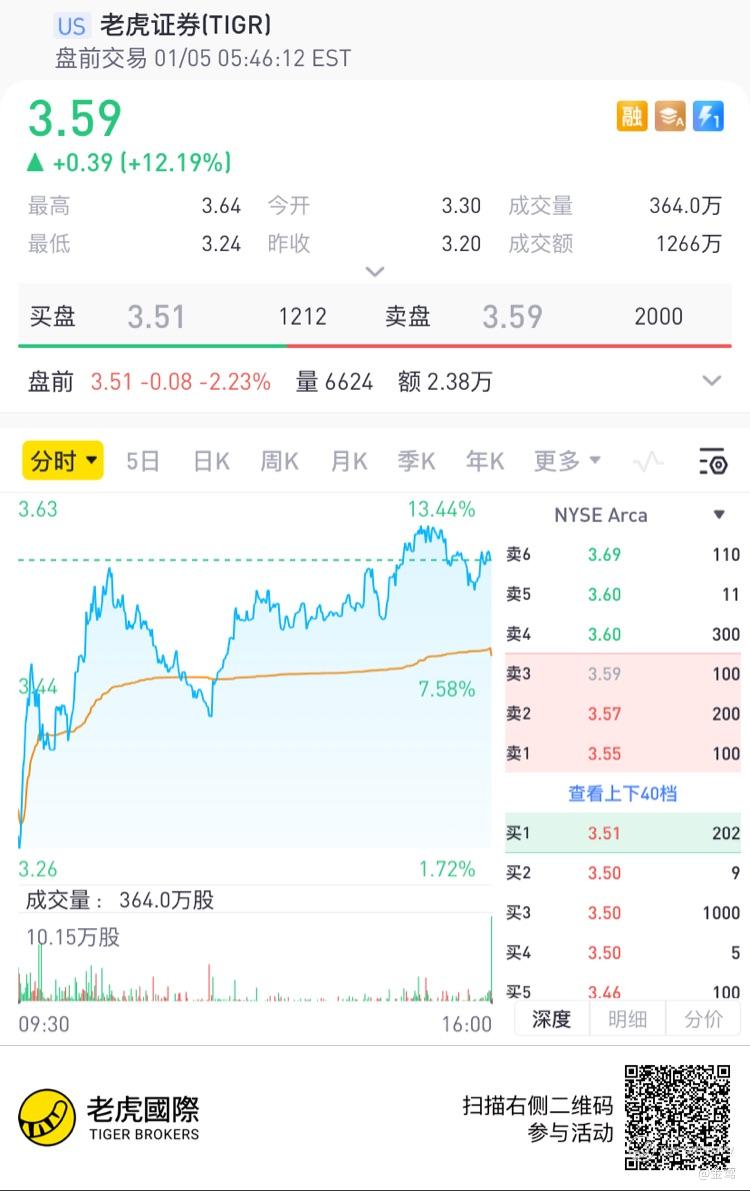The height and width of the screenshot is (1191, 750).
Task: Select the 深度 tab
Action: click(x=551, y=1019)
